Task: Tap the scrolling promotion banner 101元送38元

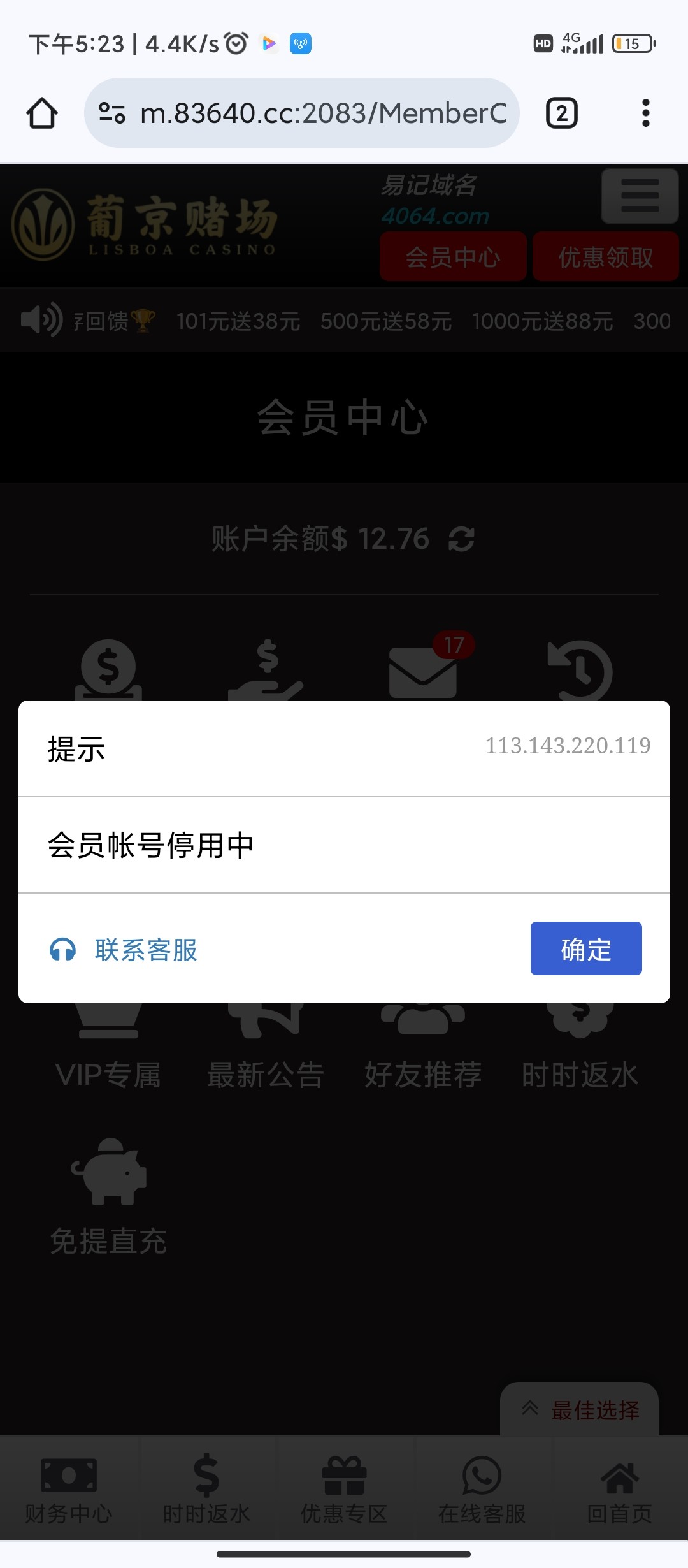Action: (x=237, y=320)
